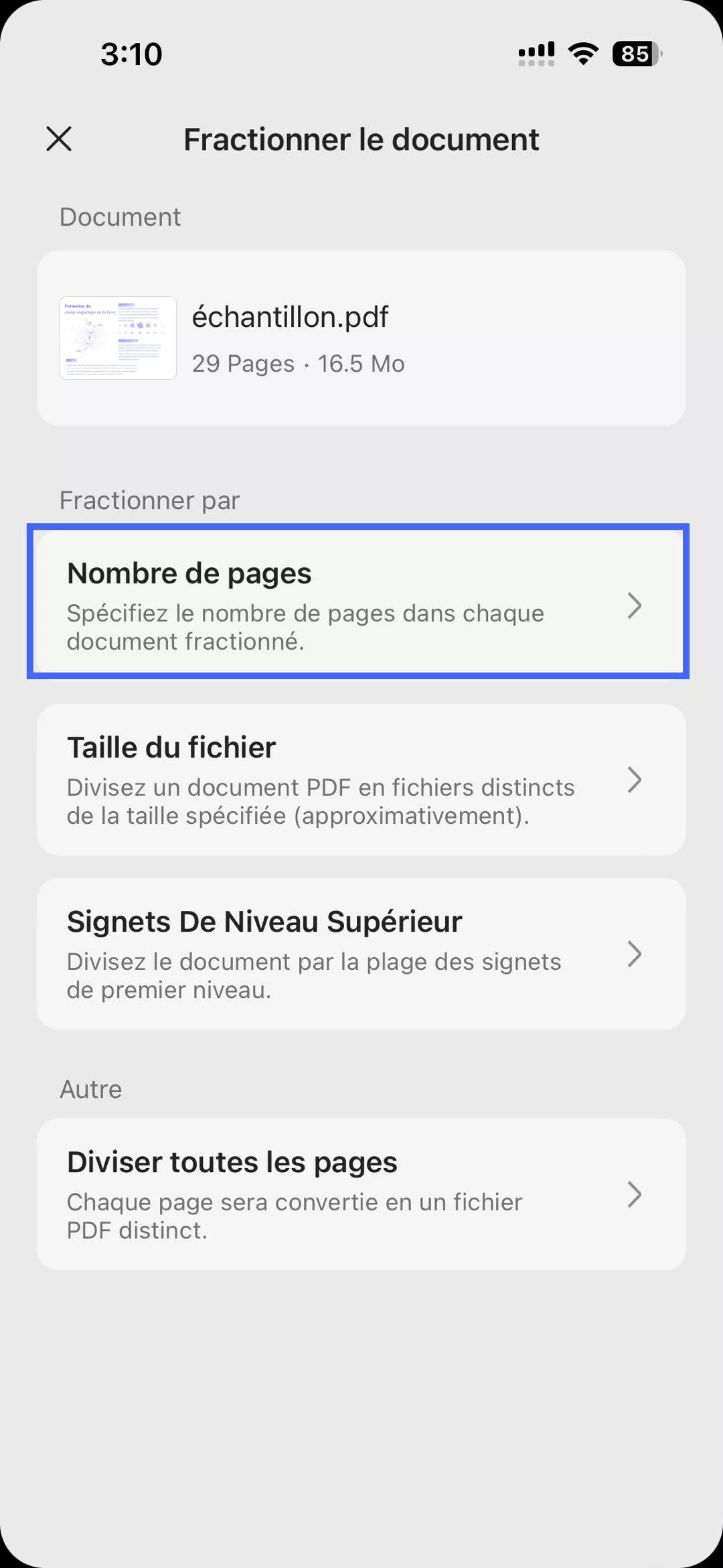Tap the Autre section header
Viewport: 723px width, 1568px height.
pos(90,1088)
